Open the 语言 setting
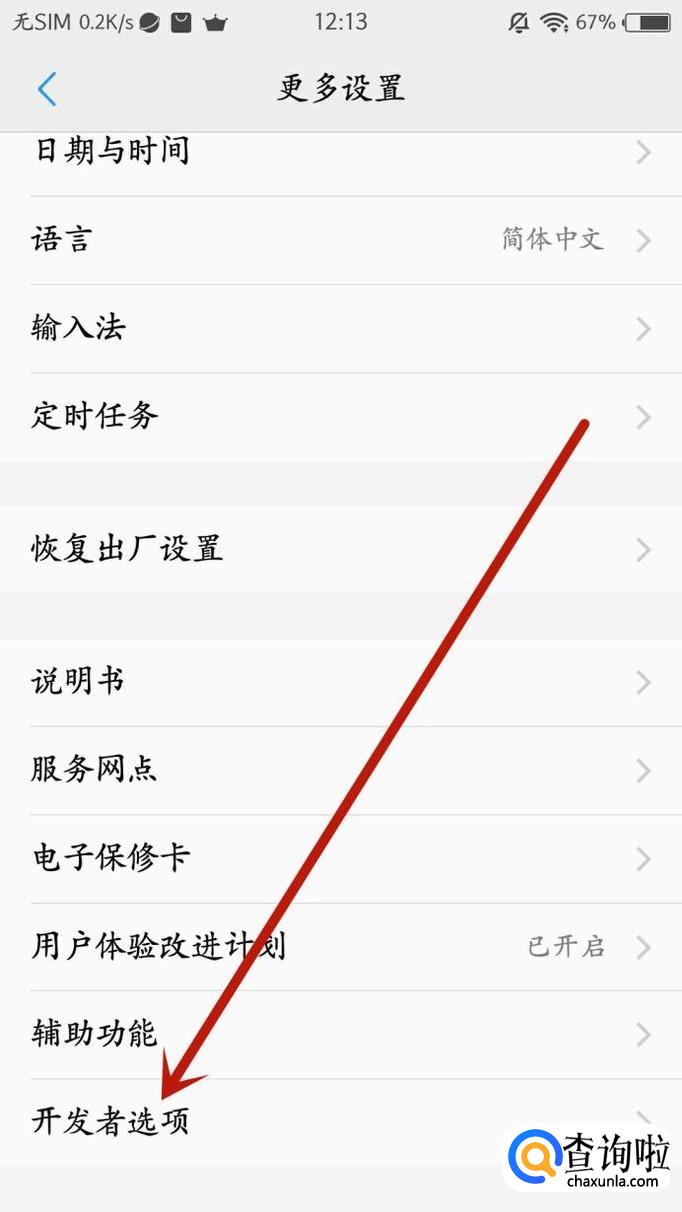682x1212 pixels. pos(341,240)
